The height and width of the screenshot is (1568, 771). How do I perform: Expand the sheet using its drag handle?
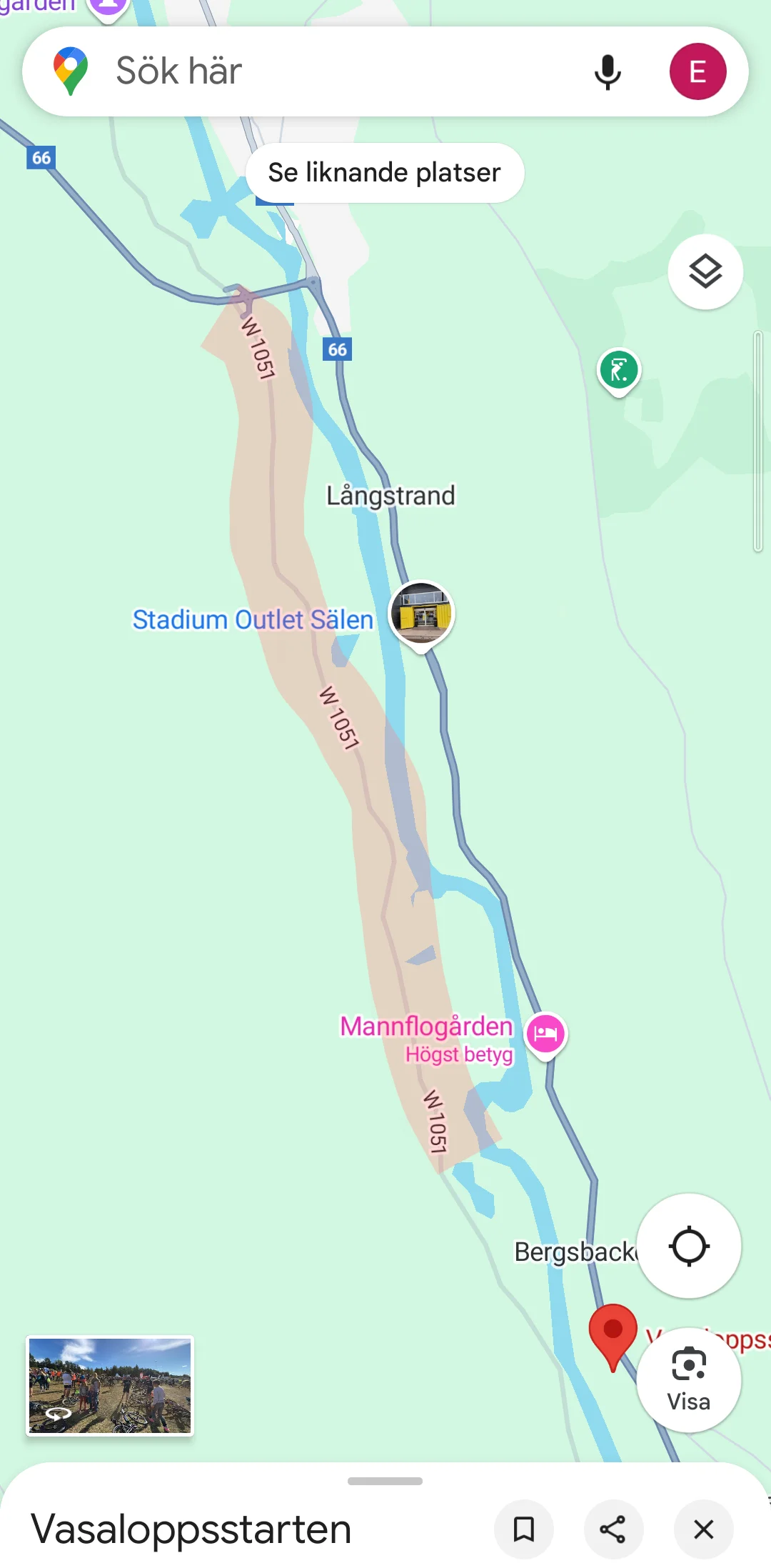(x=385, y=1481)
